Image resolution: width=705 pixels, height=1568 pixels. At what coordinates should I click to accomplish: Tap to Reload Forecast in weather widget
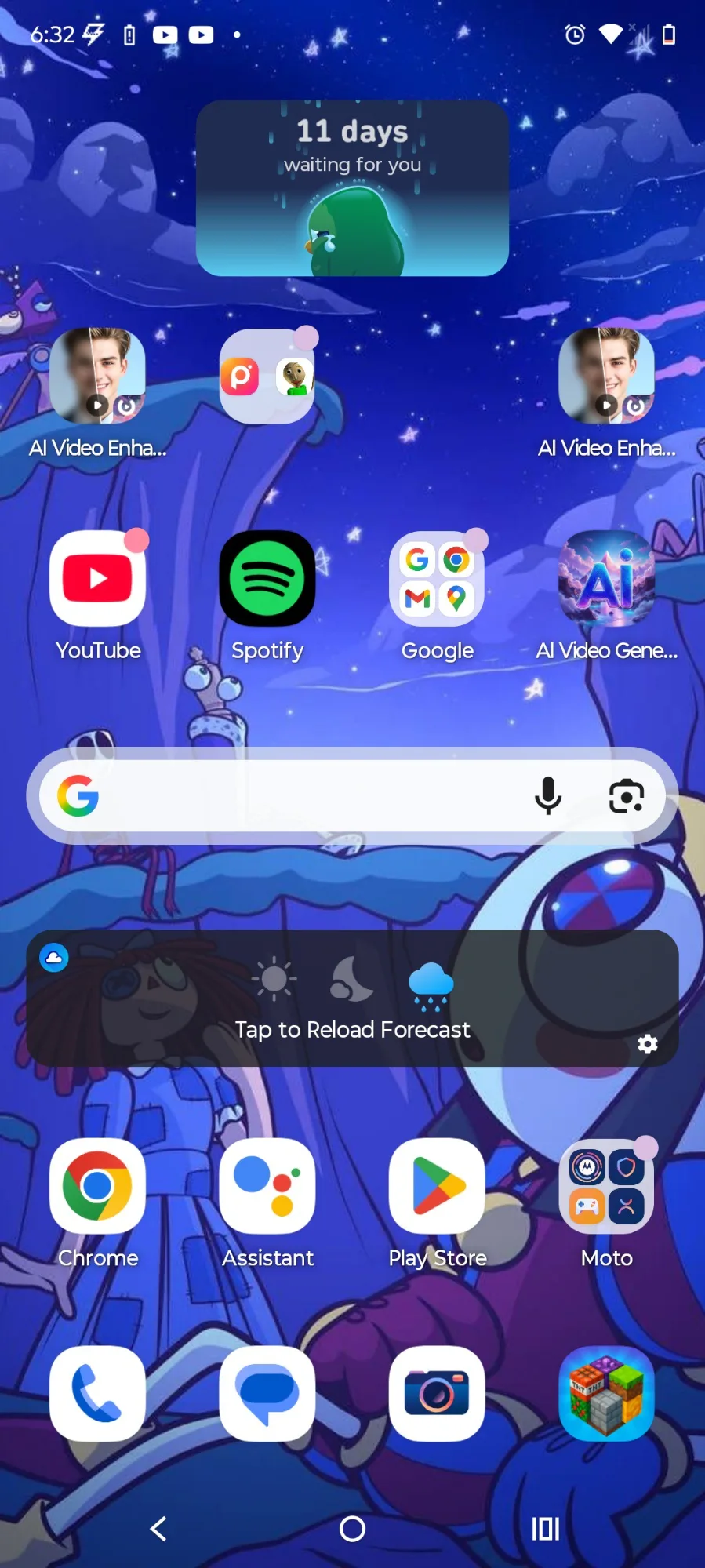coord(352,1029)
